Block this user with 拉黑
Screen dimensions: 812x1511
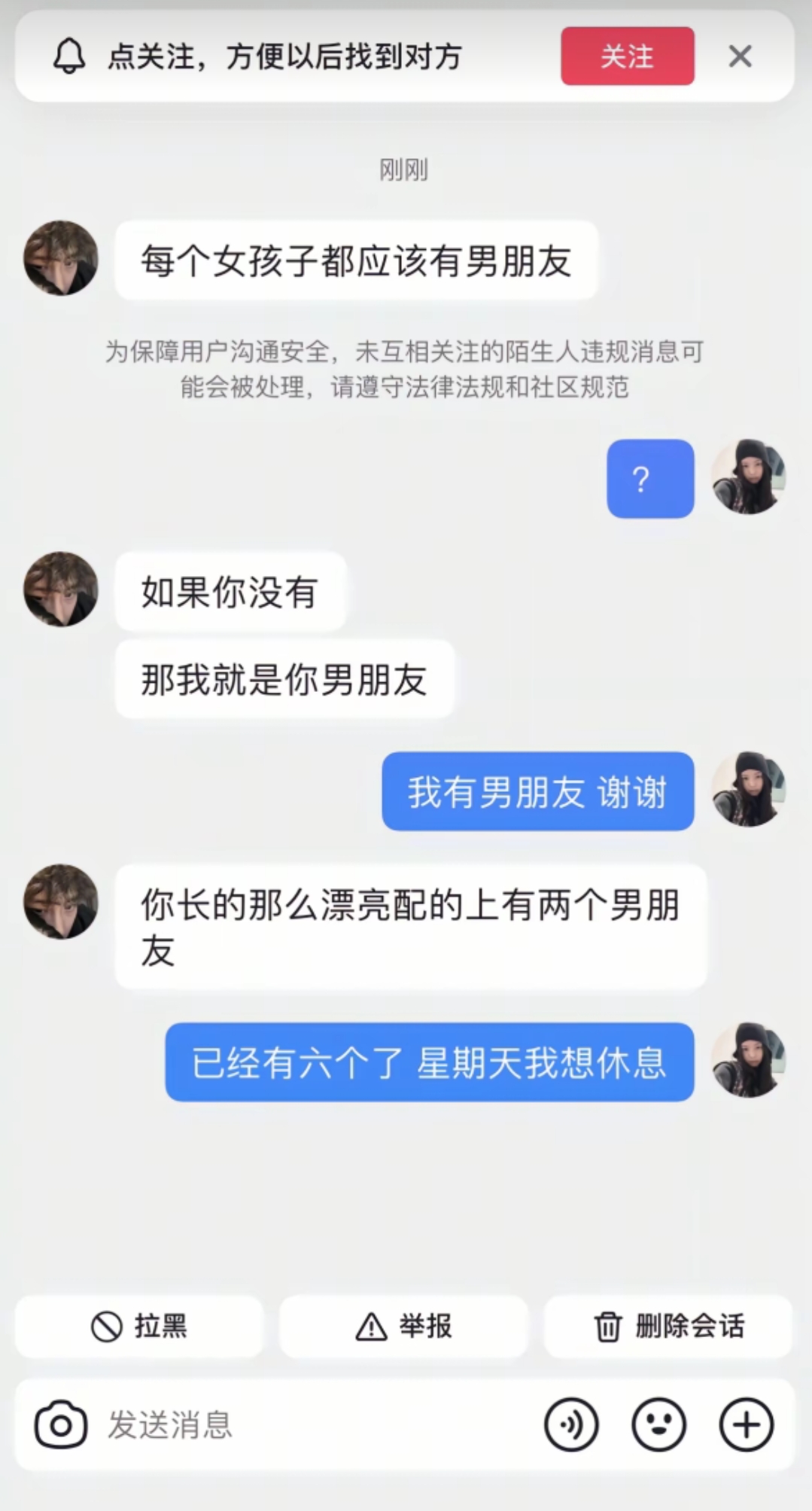[139, 1326]
